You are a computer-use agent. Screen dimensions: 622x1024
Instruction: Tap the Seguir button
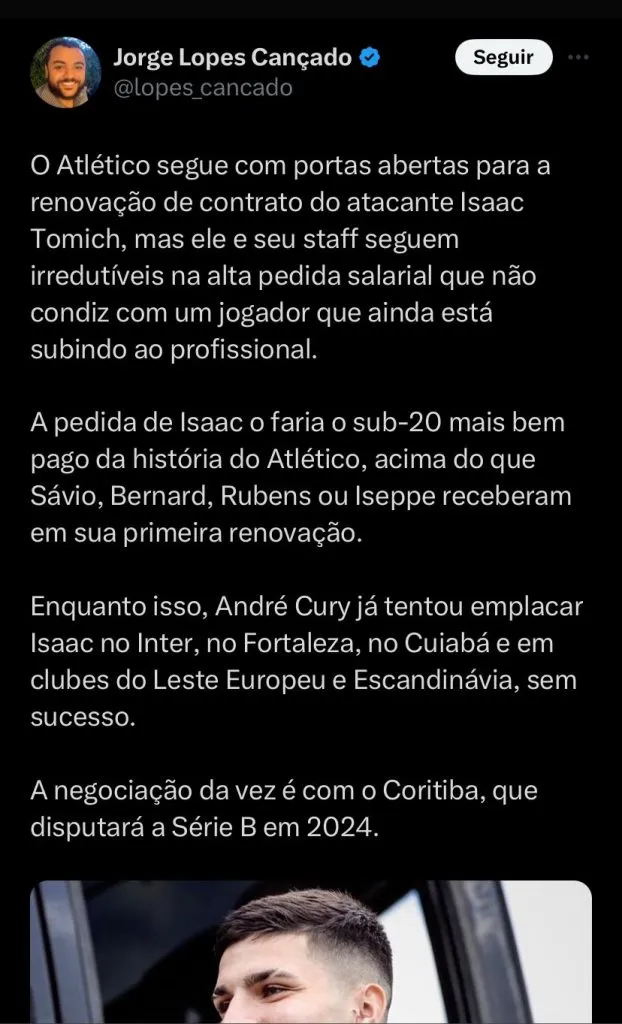(x=504, y=57)
